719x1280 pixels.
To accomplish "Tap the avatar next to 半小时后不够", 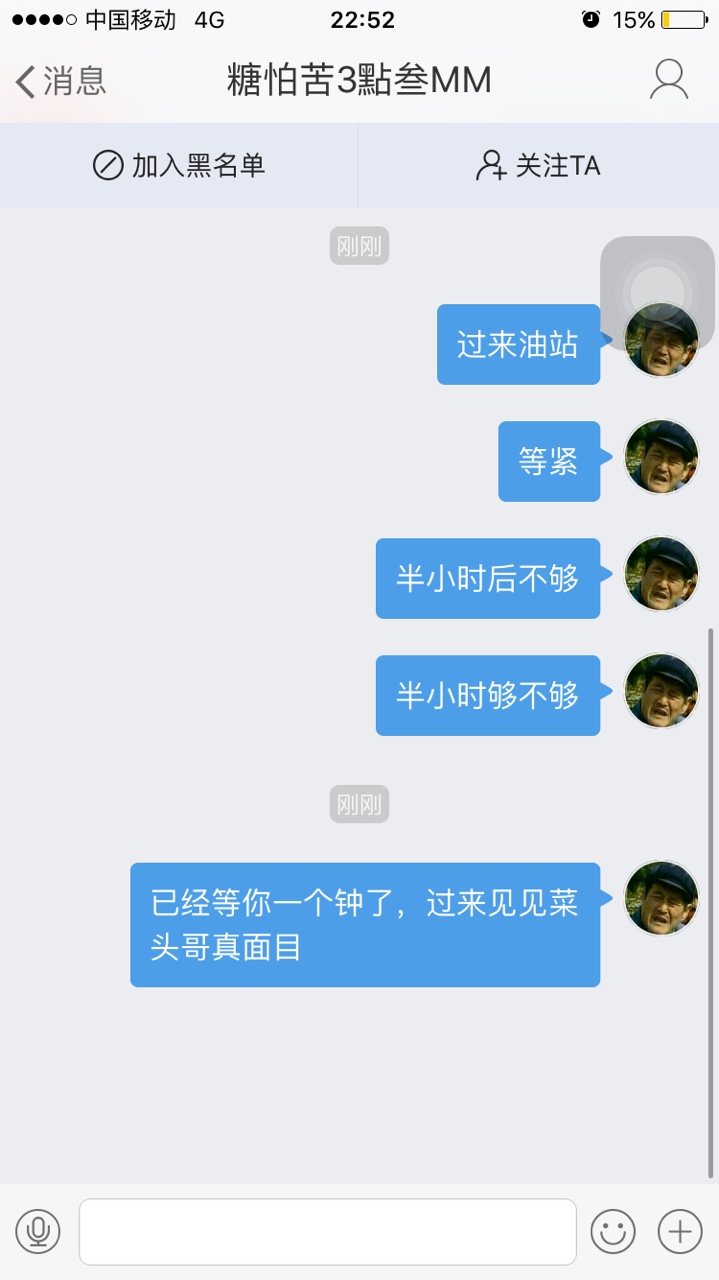I will 661,574.
